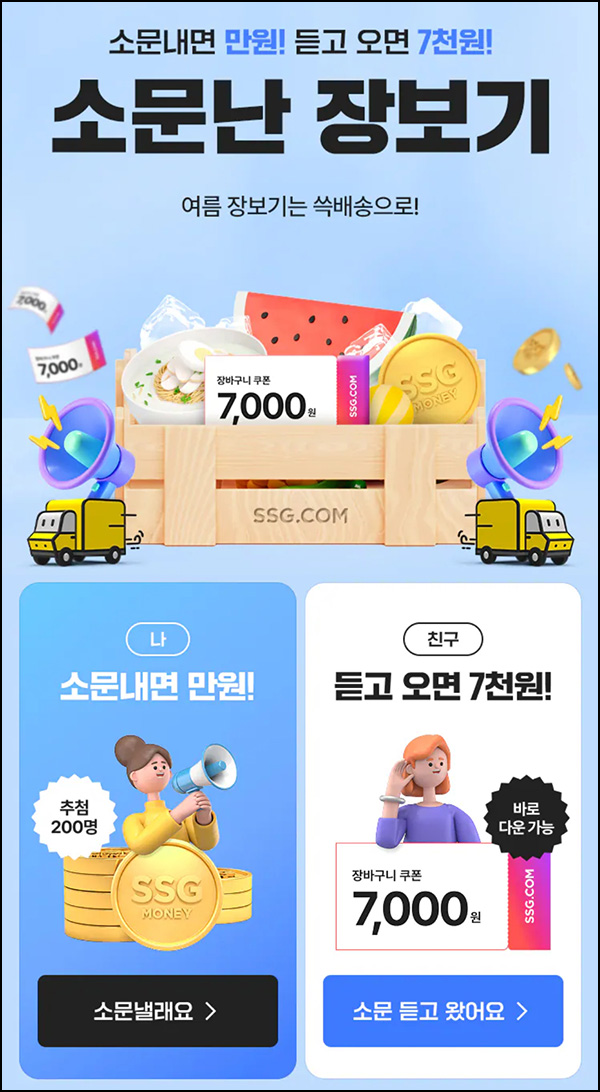
Task: Select the 소문 듣고 왔어요 button
Action: click(443, 1011)
